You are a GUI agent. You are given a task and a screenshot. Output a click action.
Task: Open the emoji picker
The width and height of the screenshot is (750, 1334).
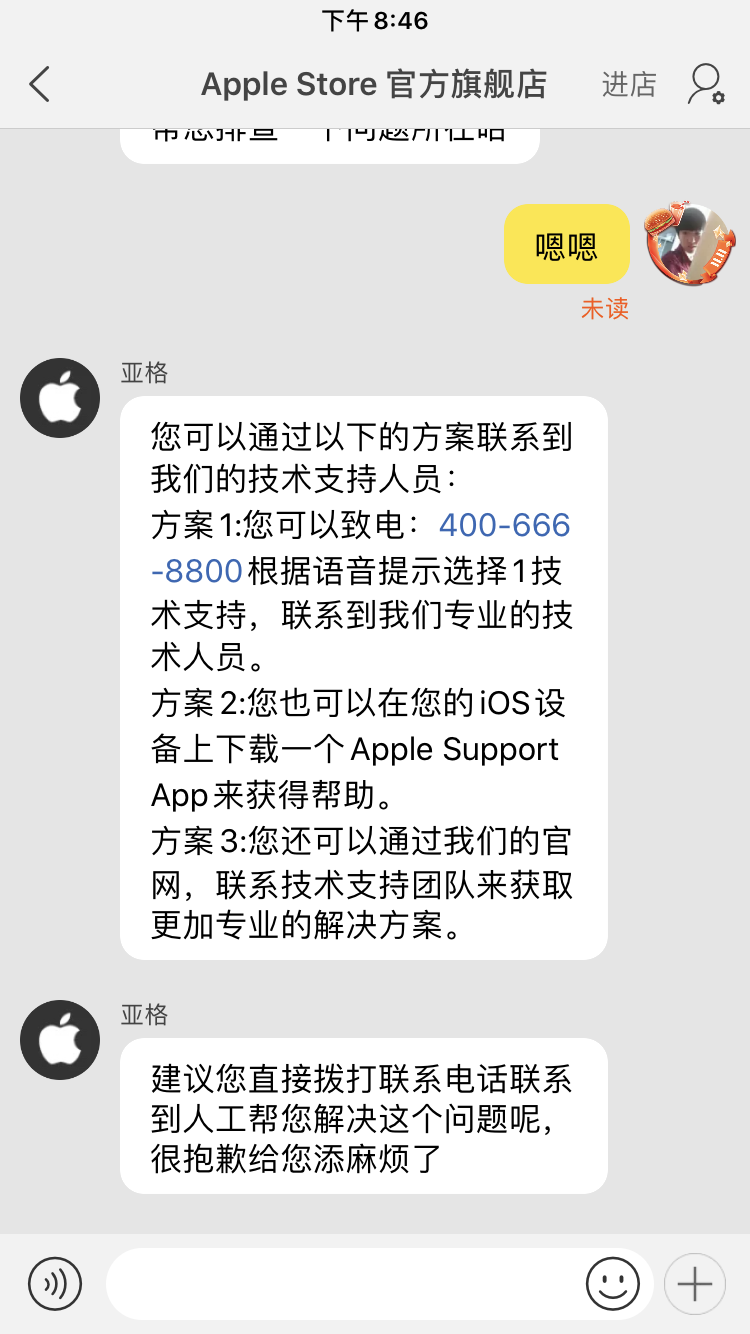coord(612,1283)
